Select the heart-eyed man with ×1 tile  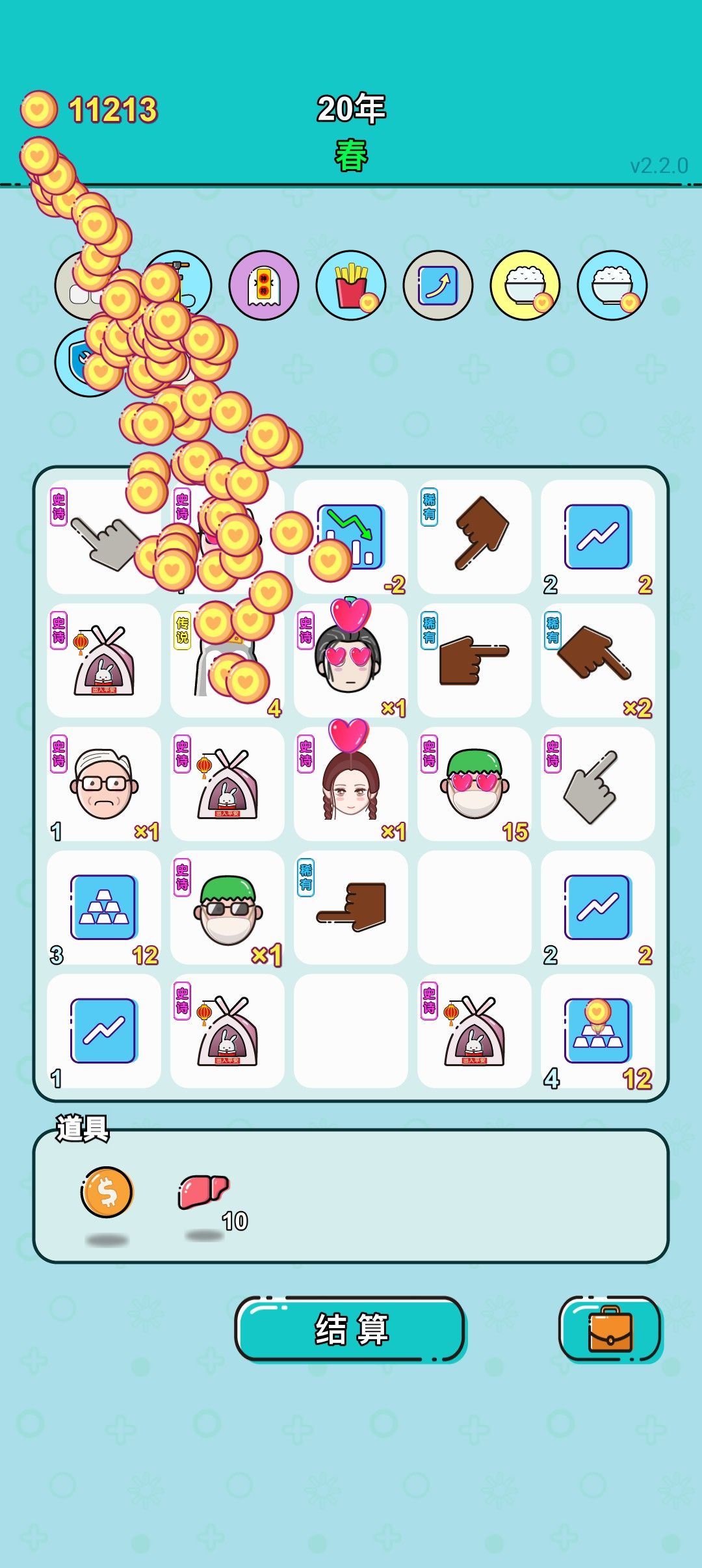(351, 660)
